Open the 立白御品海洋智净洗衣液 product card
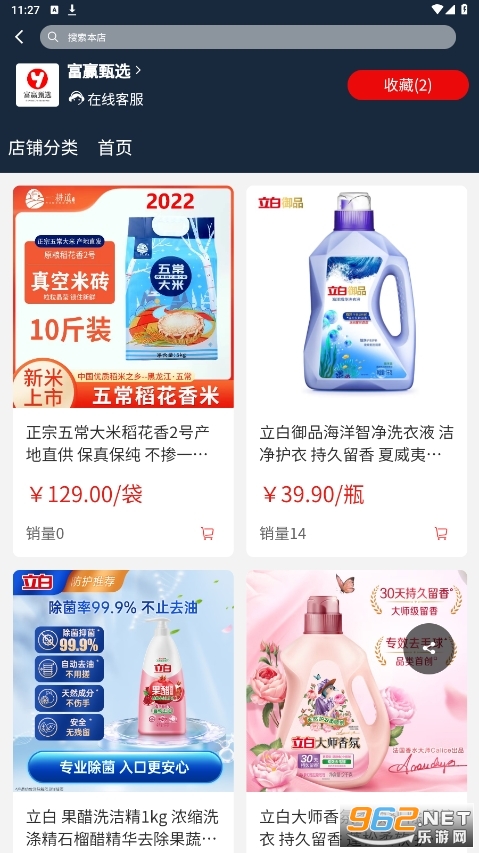Viewport: 479px width, 853px height. [357, 371]
